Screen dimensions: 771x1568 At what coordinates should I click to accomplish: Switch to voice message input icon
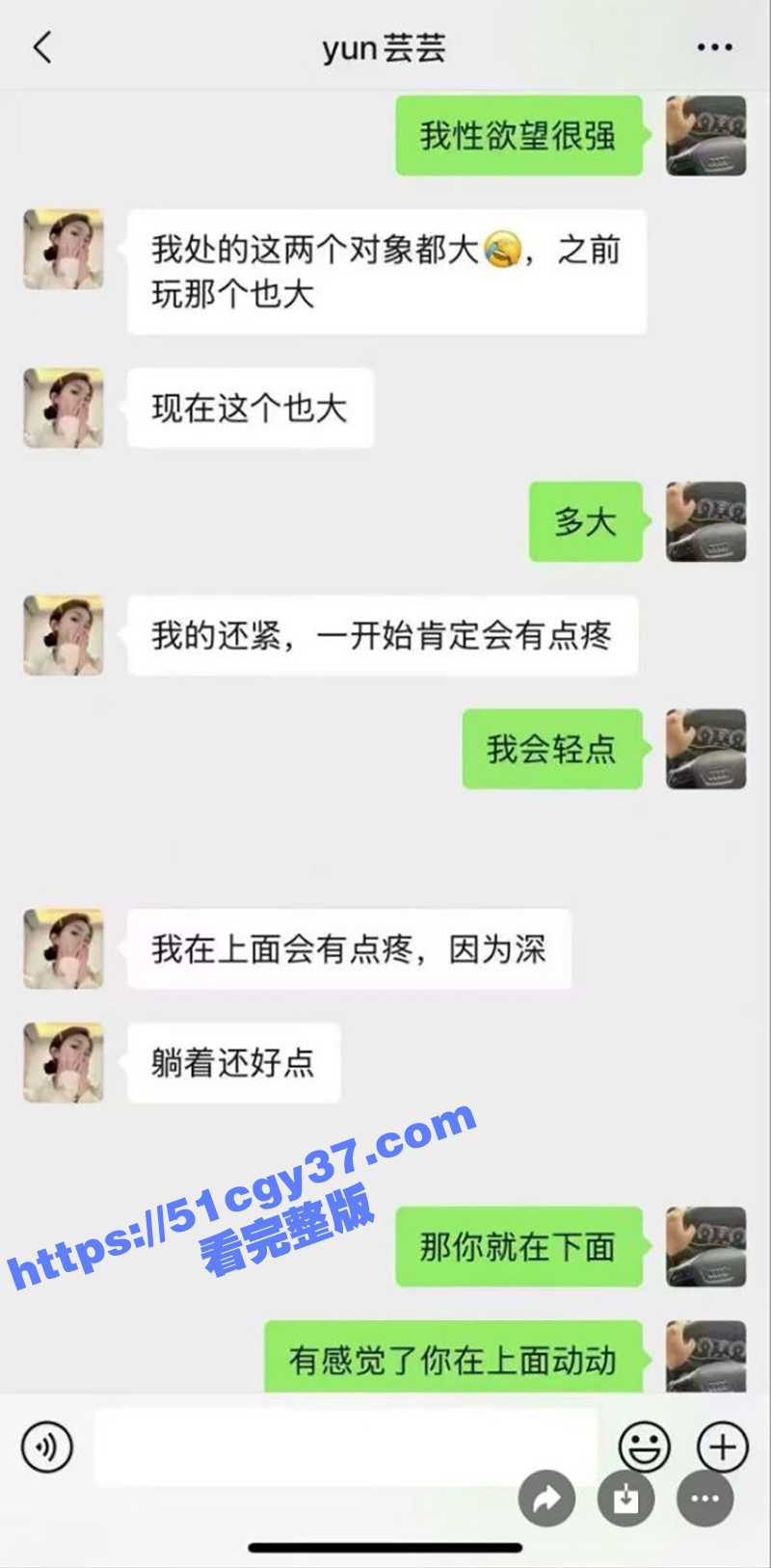coord(45,1447)
